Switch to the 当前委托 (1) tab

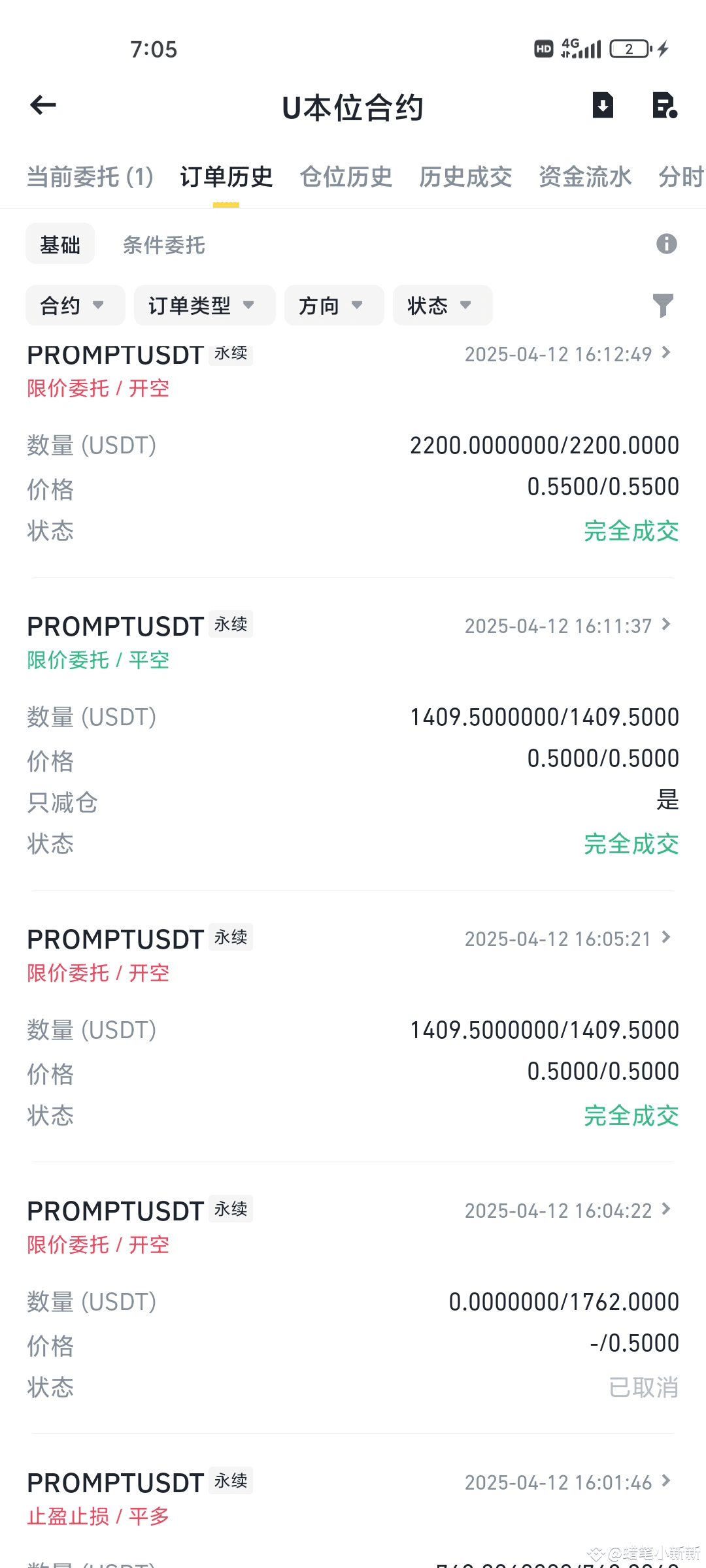coord(90,177)
